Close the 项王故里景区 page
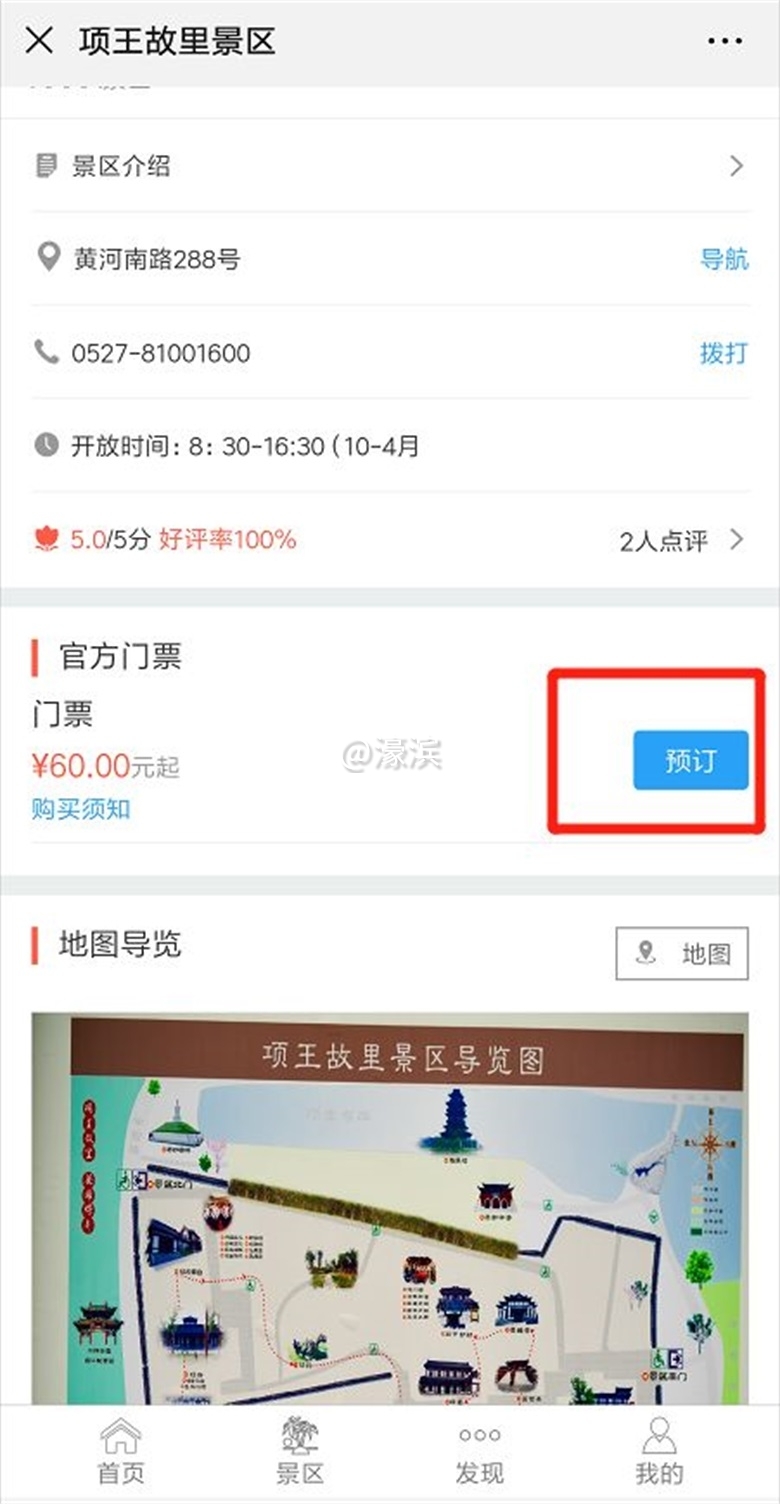The image size is (780, 1504). (39, 41)
